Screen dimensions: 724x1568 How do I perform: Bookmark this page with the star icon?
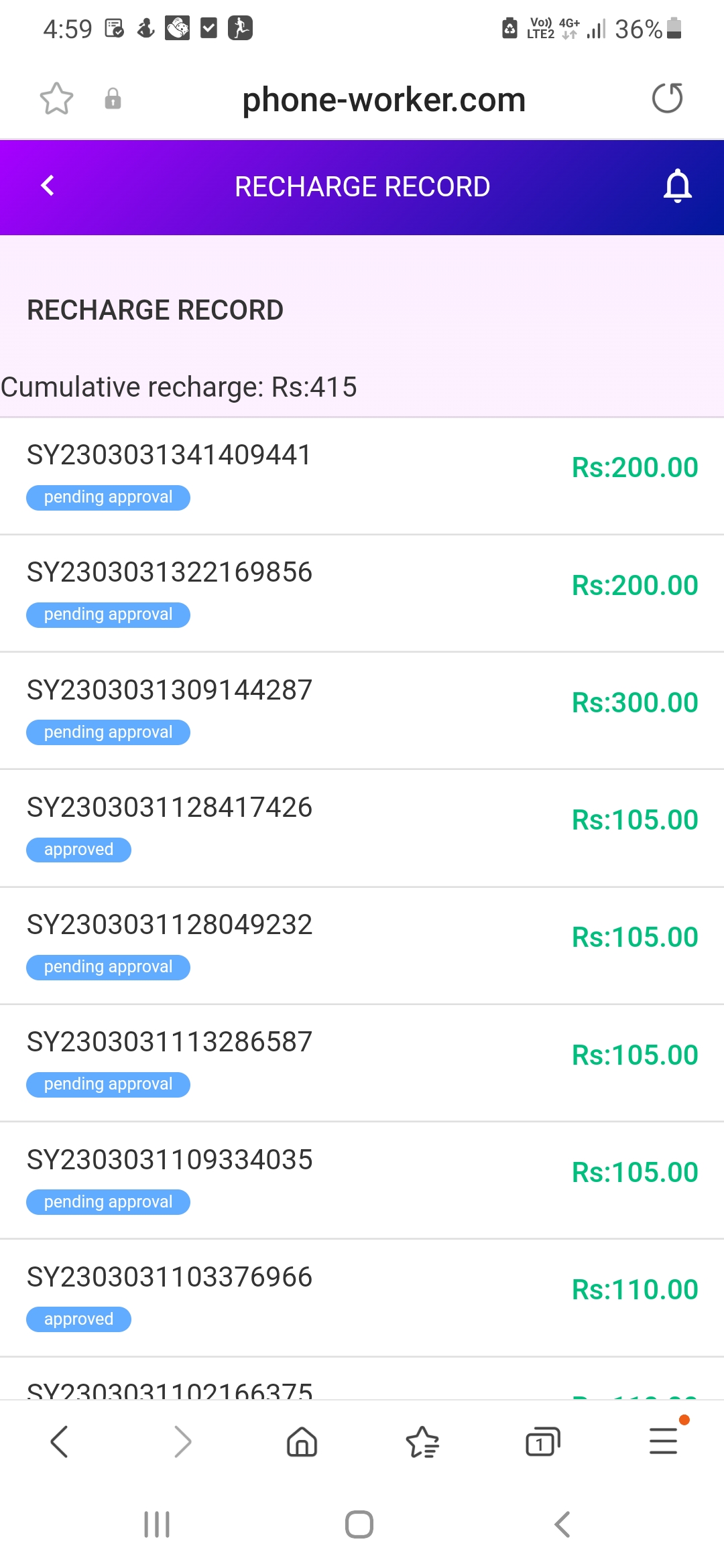[x=56, y=99]
